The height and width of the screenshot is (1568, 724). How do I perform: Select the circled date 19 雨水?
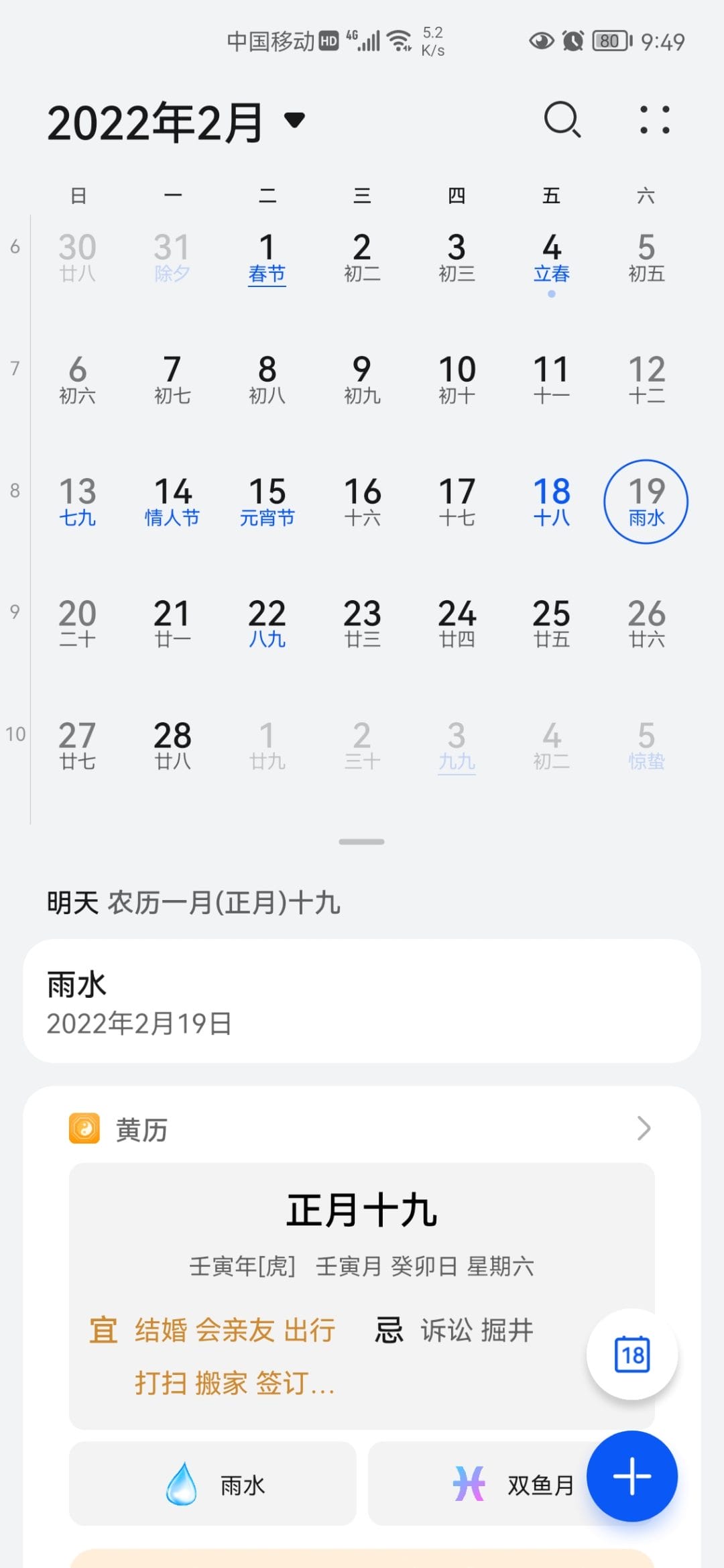pos(646,502)
